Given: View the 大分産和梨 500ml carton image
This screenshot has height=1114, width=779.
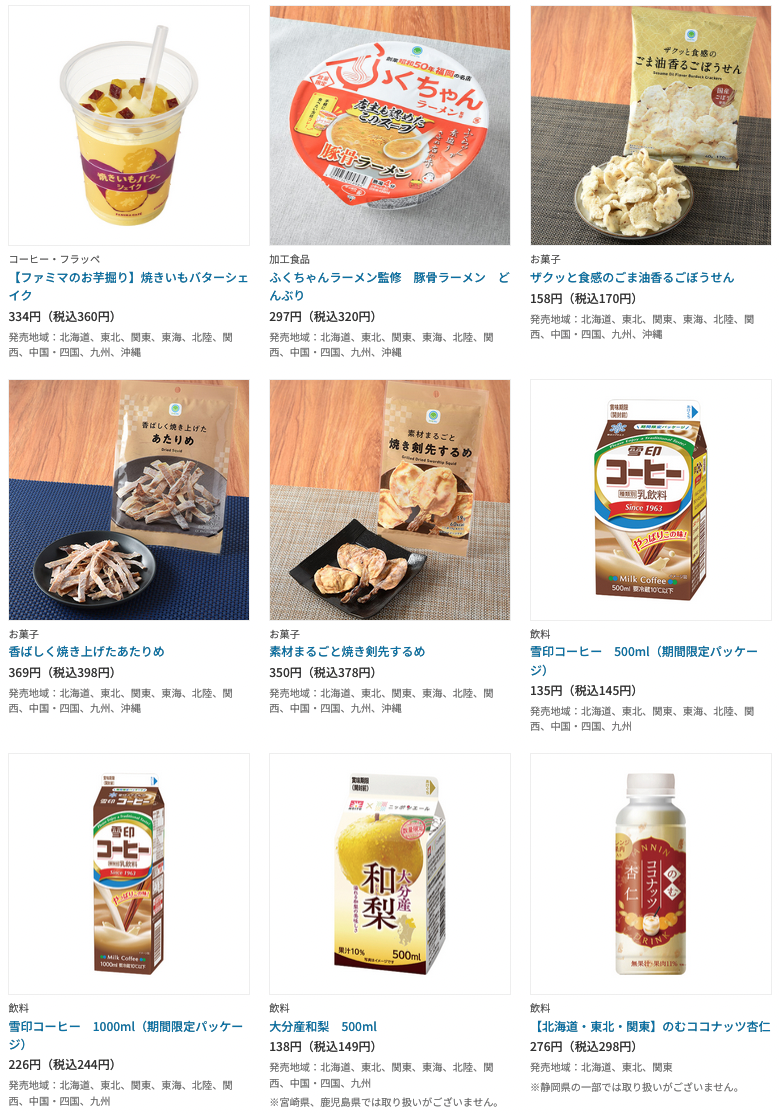Looking at the screenshot, I should [390, 874].
